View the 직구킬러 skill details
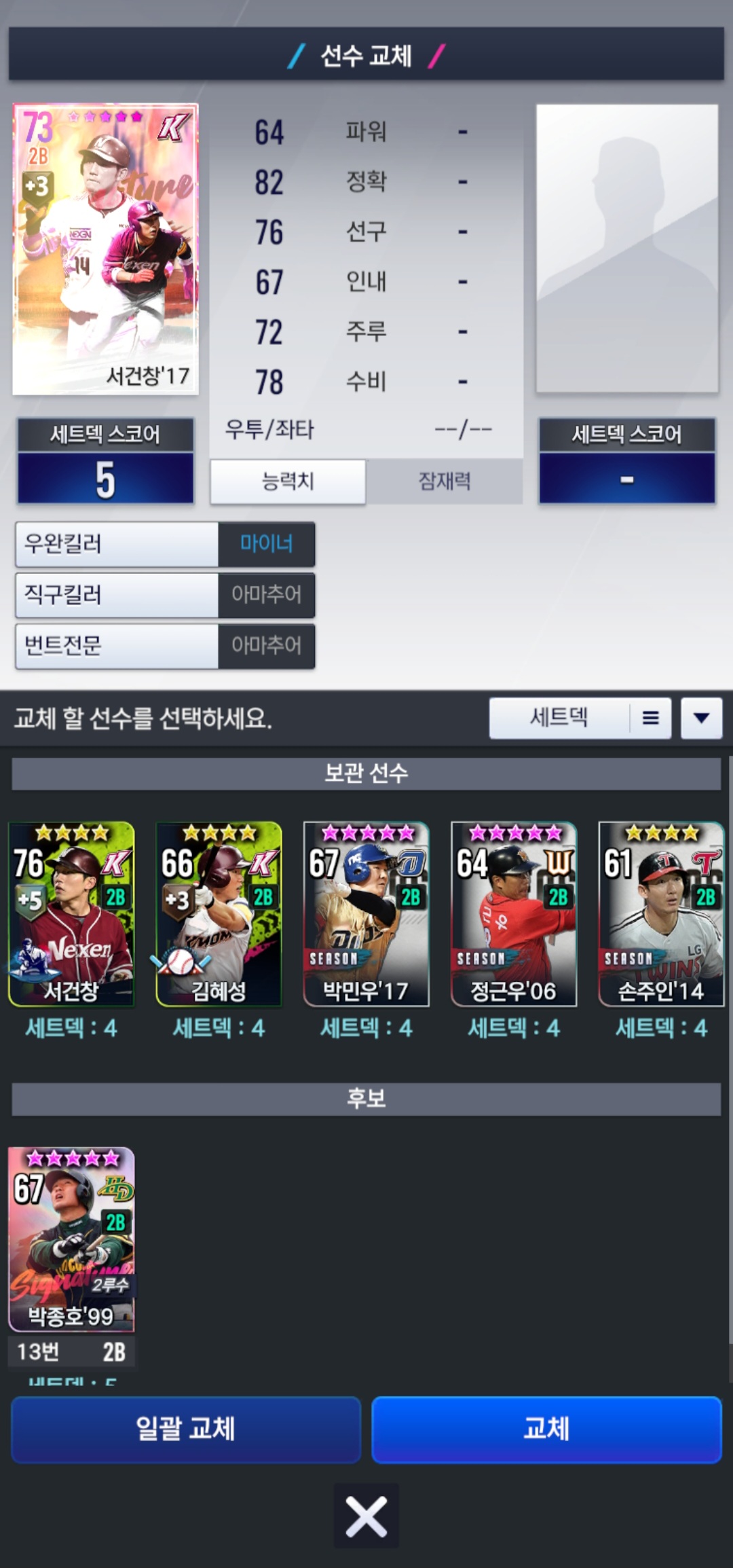The width and height of the screenshot is (733, 1568). 165,595
